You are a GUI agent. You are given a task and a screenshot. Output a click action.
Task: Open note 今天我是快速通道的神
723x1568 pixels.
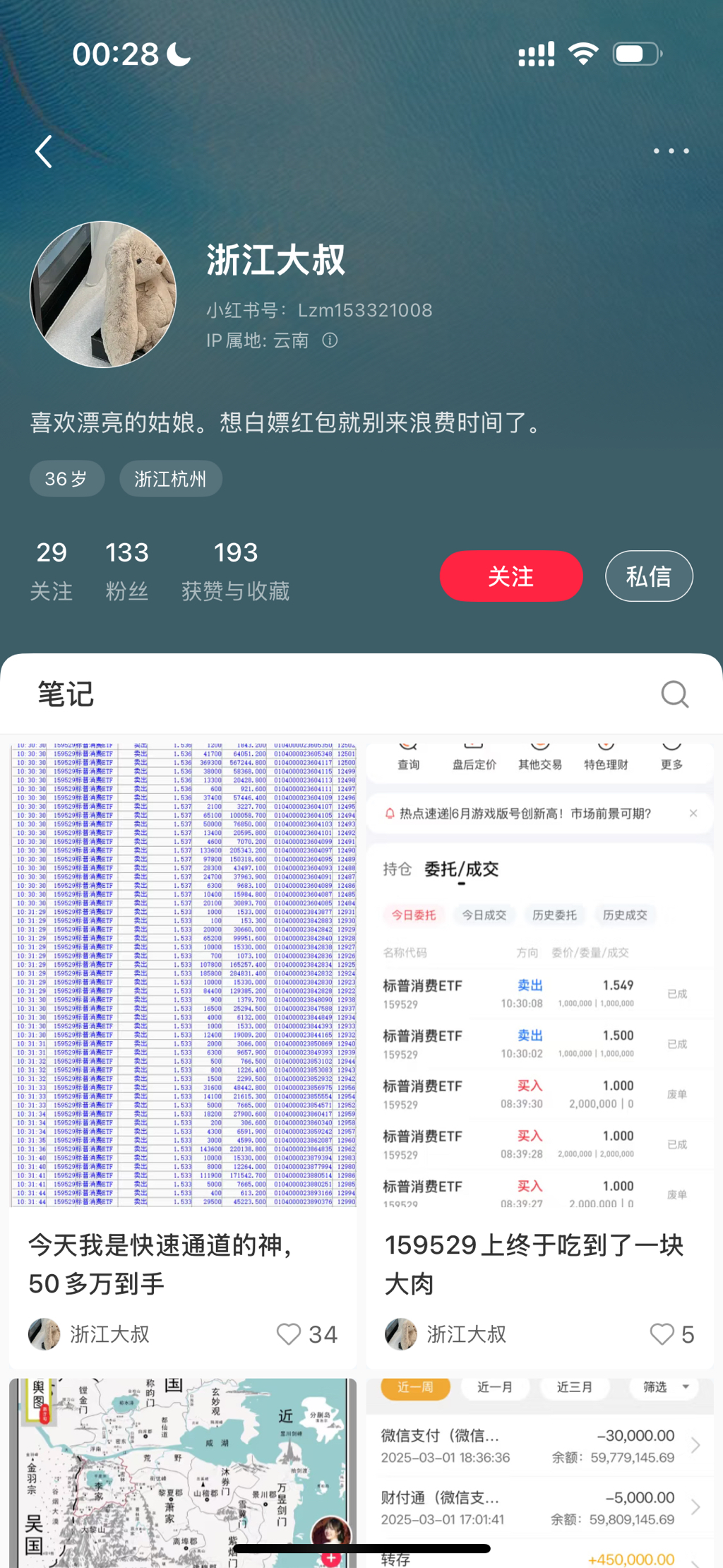pyautogui.click(x=183, y=975)
